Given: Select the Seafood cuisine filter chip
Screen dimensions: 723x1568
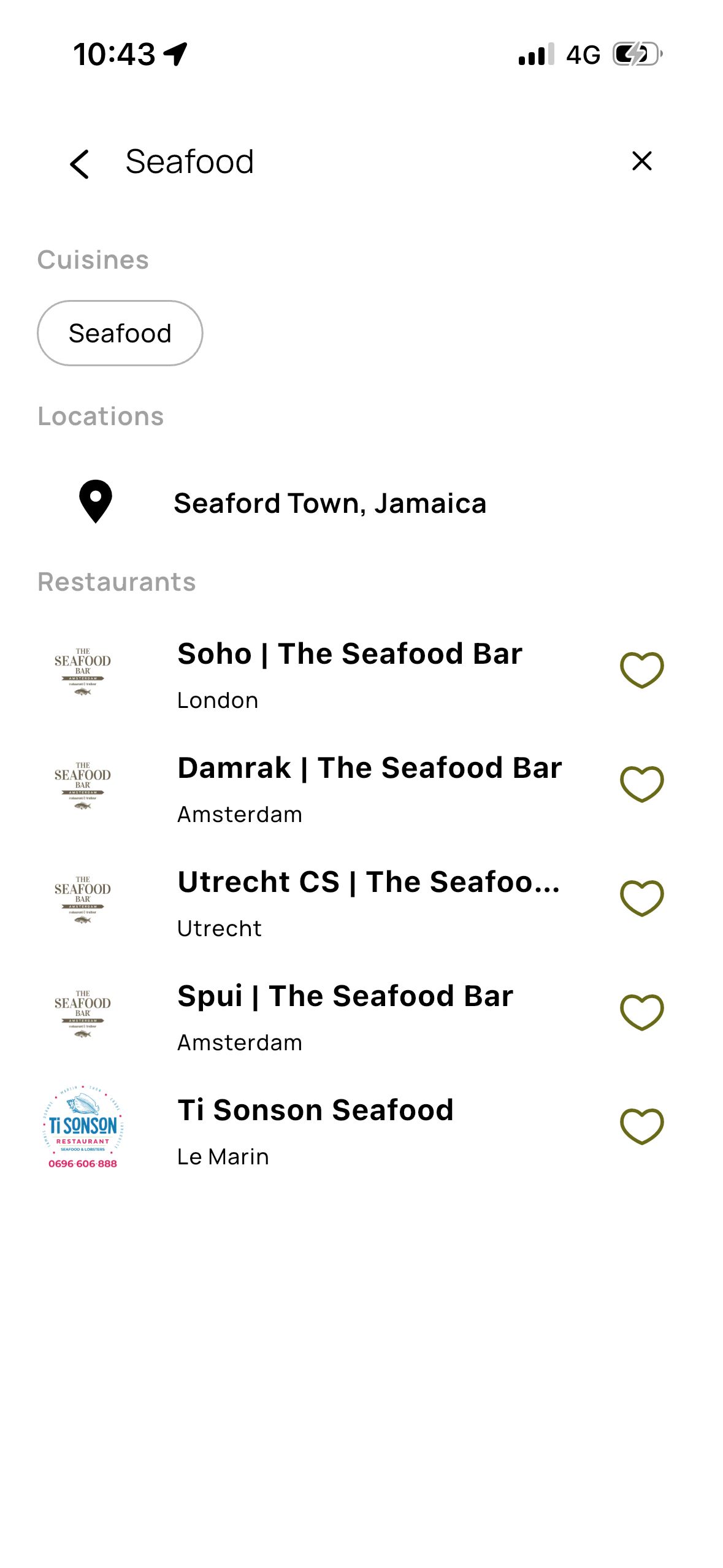Looking at the screenshot, I should coord(120,332).
